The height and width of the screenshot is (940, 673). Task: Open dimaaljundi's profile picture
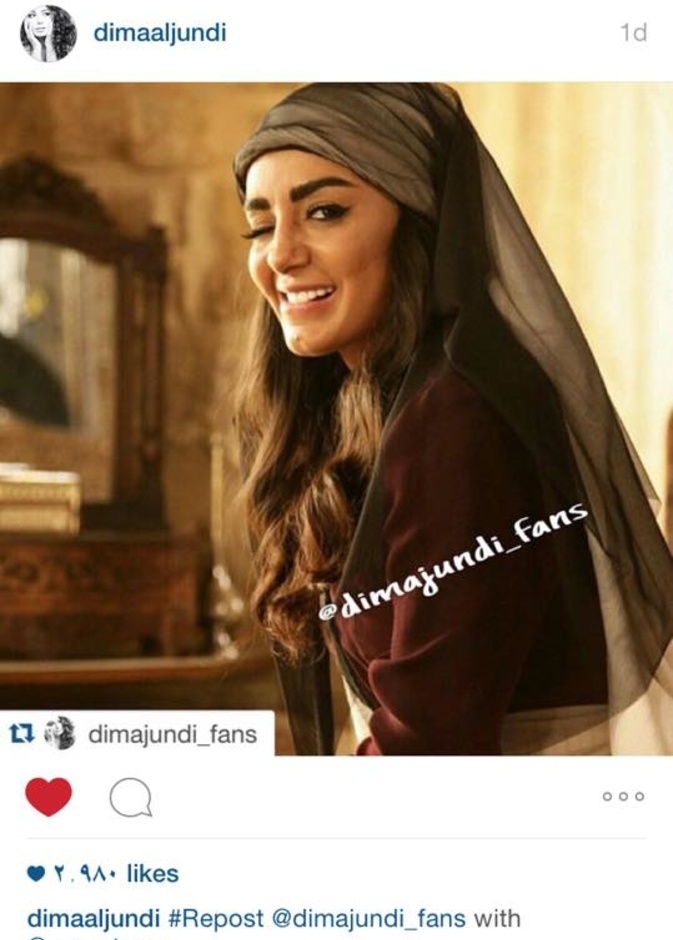(x=48, y=33)
